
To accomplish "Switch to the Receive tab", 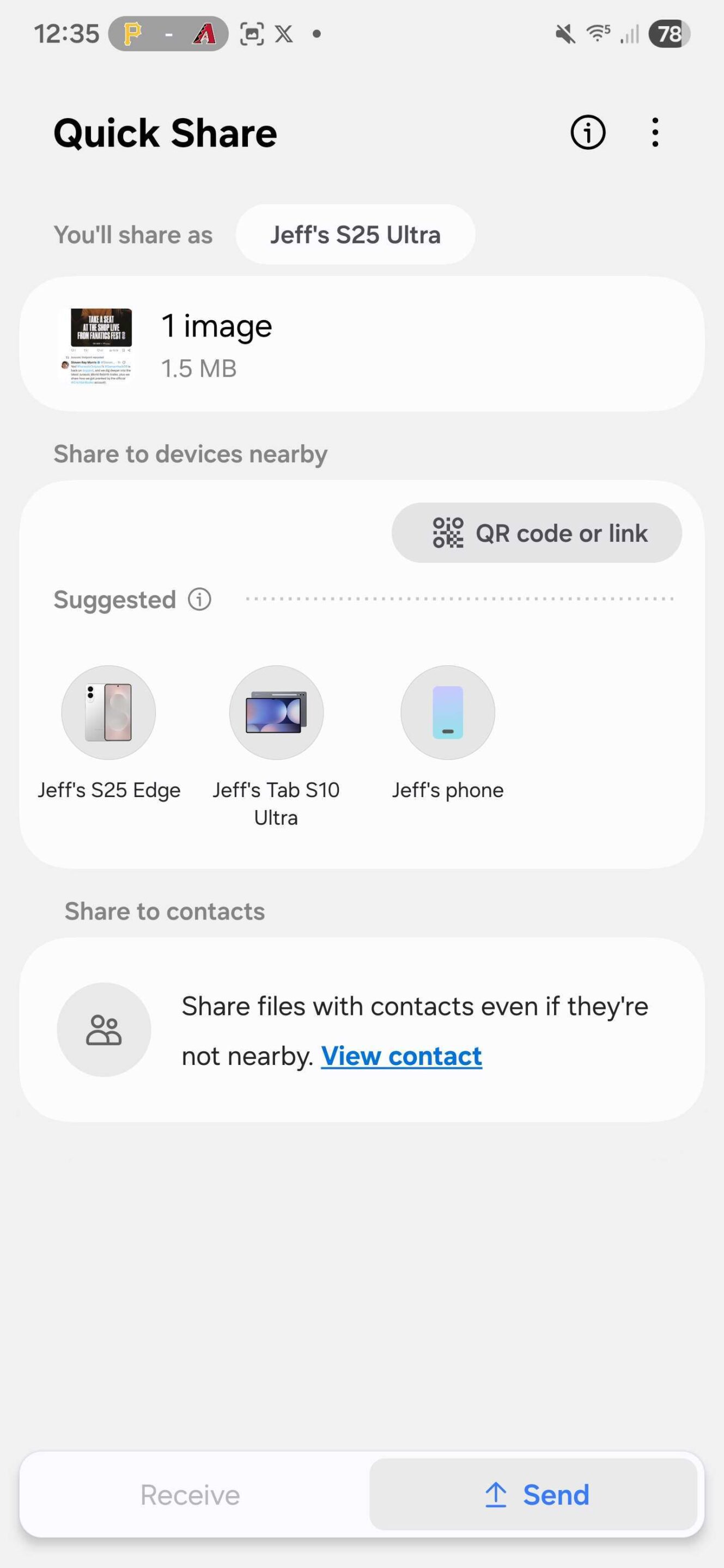I will [x=190, y=1495].
